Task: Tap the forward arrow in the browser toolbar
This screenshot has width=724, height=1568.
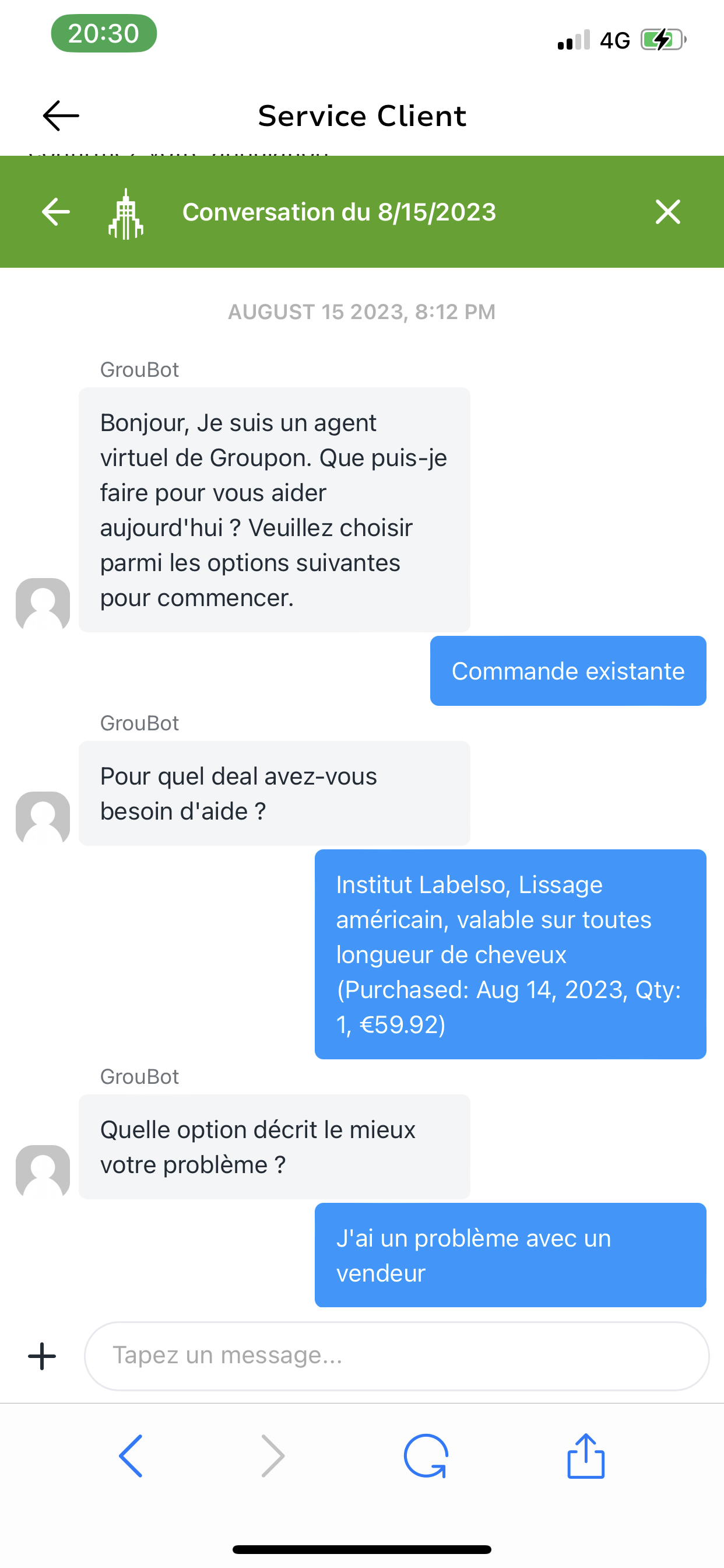Action: click(x=273, y=1455)
